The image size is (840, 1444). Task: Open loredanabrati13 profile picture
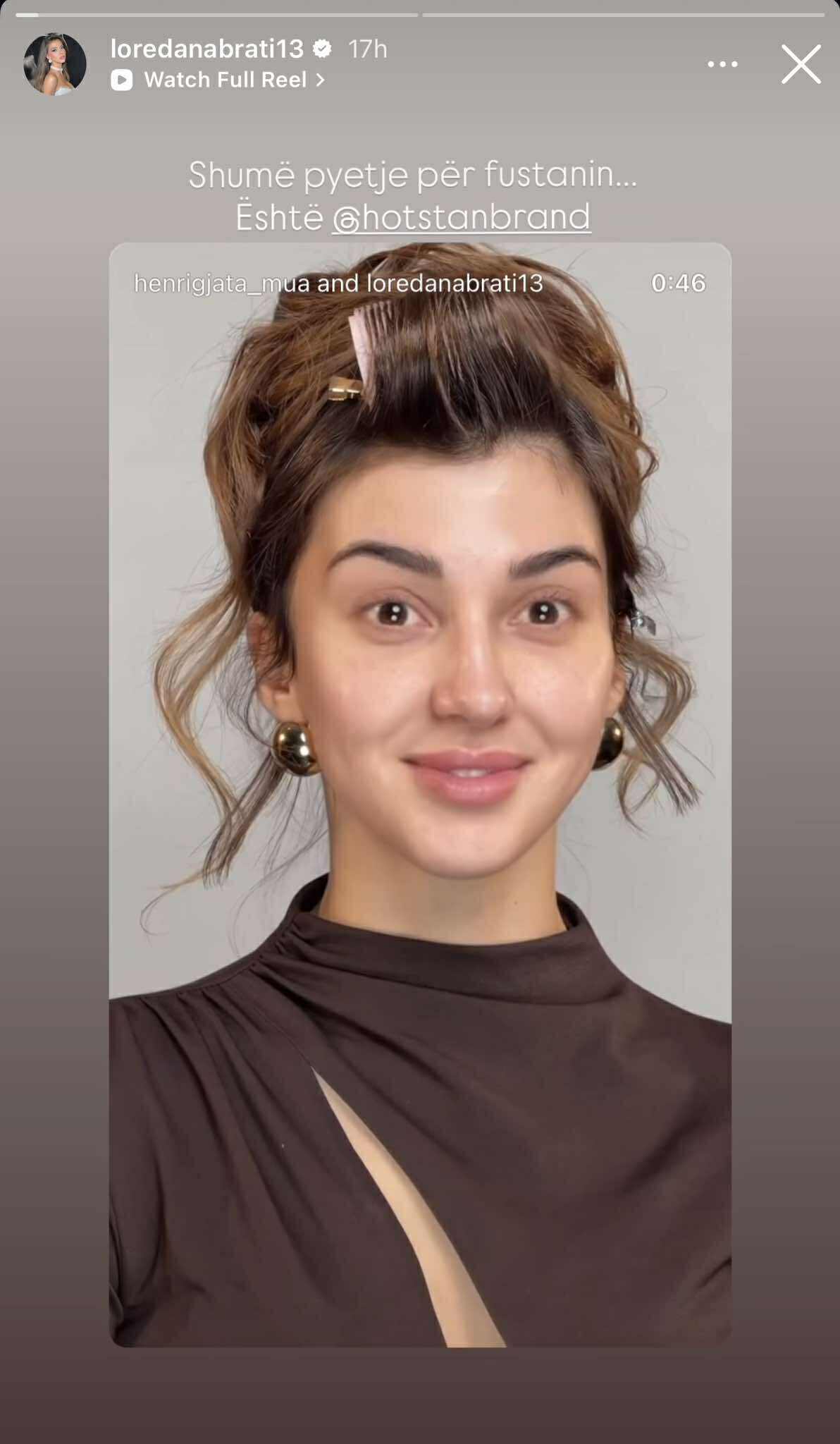pyautogui.click(x=55, y=63)
